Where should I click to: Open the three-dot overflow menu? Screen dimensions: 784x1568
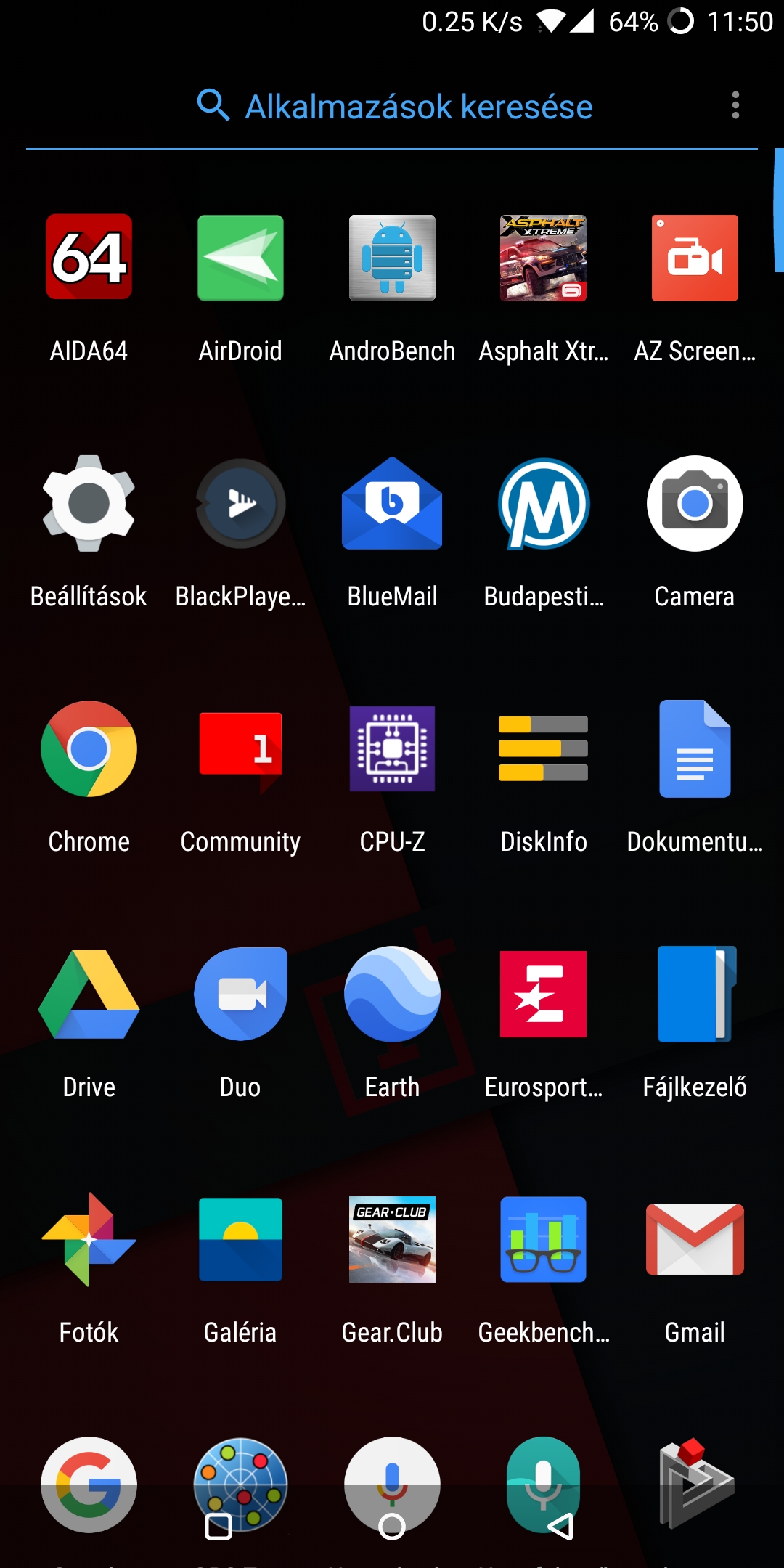tap(735, 105)
